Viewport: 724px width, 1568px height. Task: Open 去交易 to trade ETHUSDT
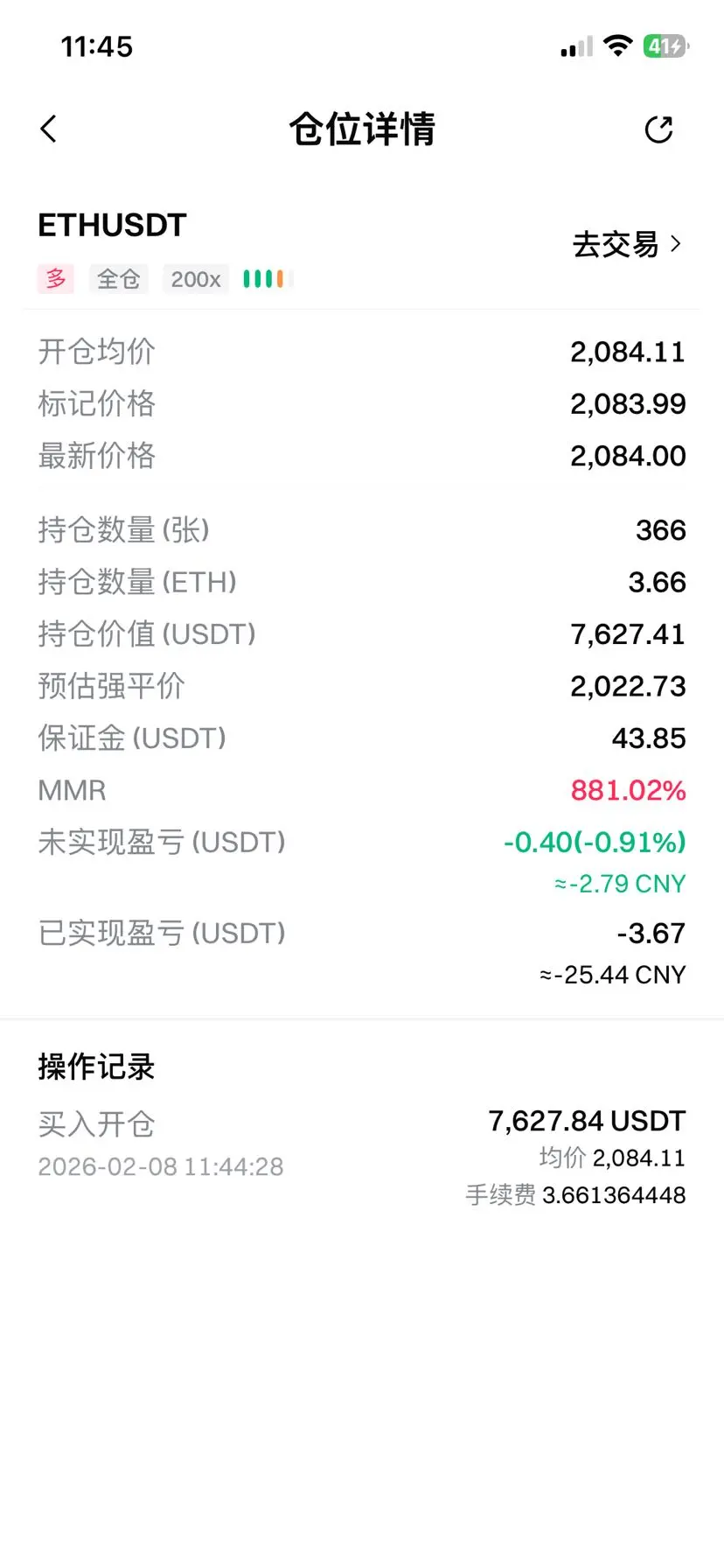click(x=626, y=244)
